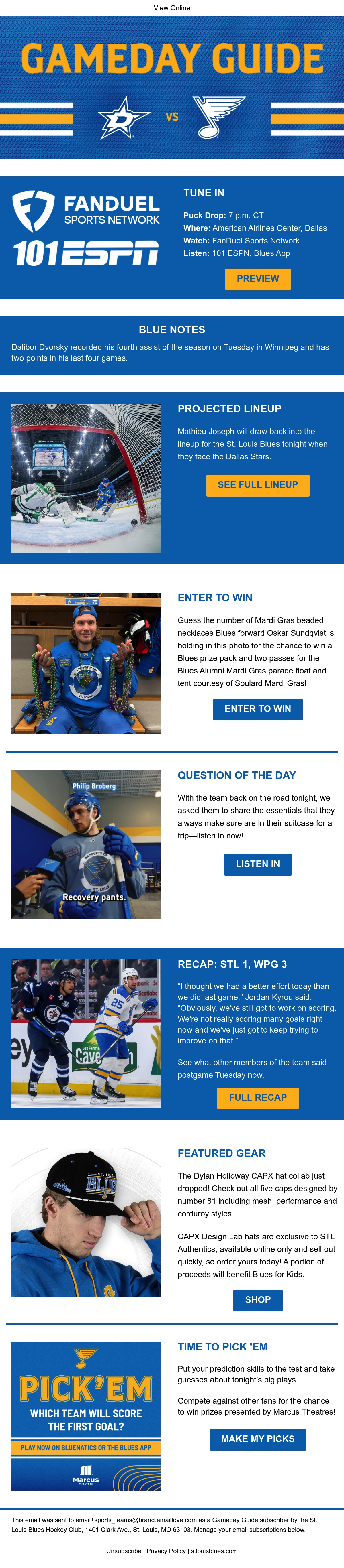Tap SEE FULL LINEUP button
Viewport: 344px width, 1568px height.
(x=257, y=485)
